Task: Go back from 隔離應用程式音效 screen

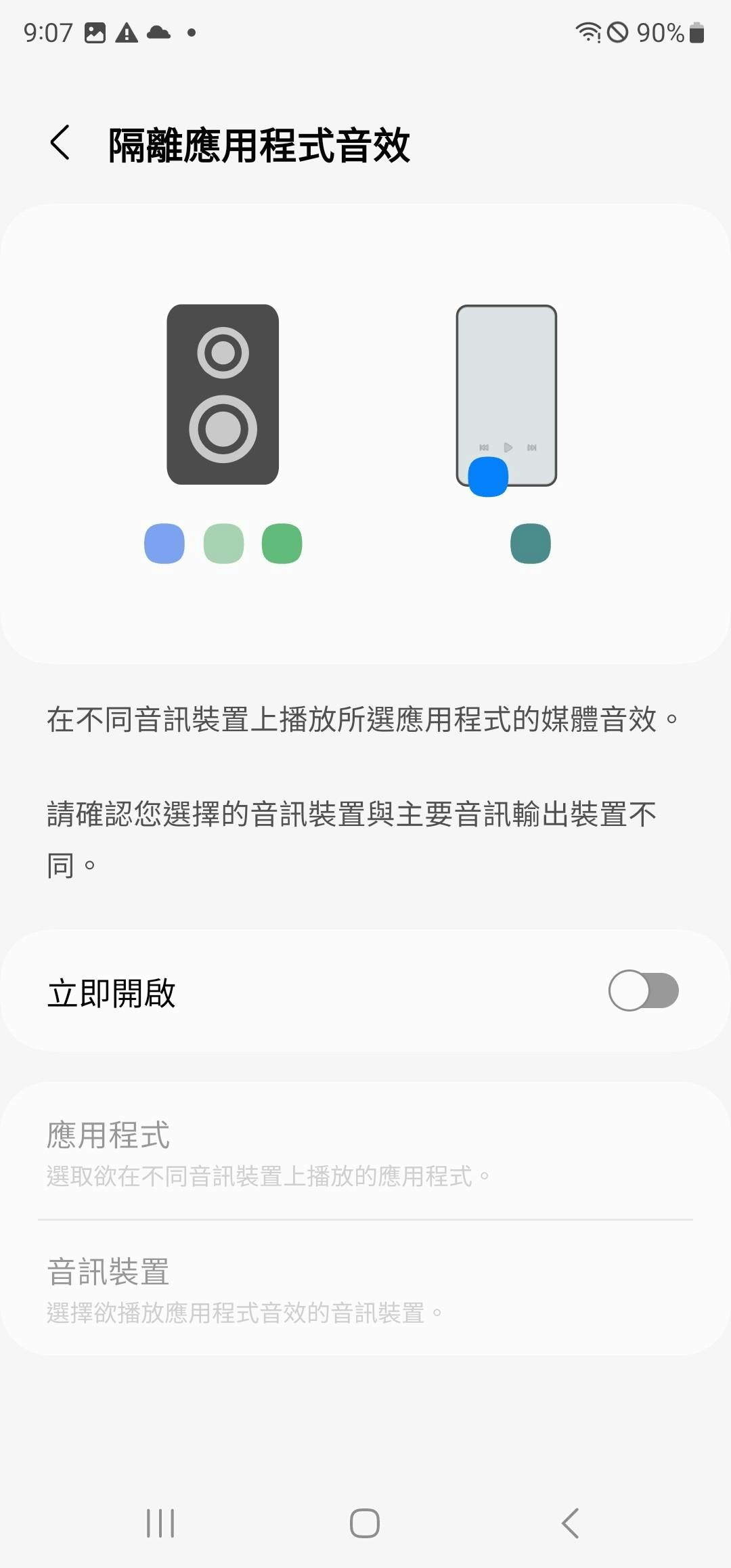Action: pyautogui.click(x=60, y=143)
